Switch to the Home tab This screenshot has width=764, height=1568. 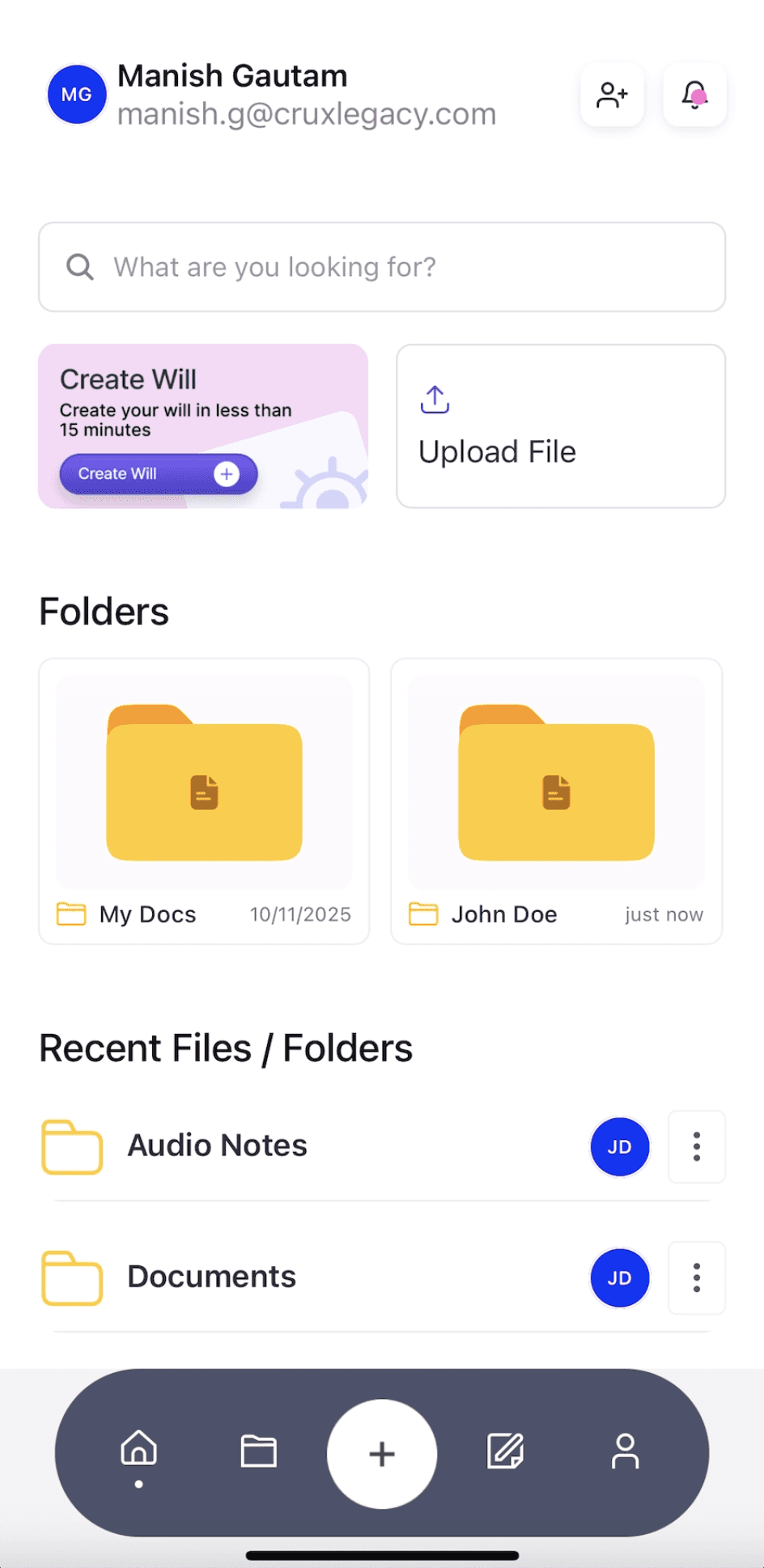[x=138, y=1450]
